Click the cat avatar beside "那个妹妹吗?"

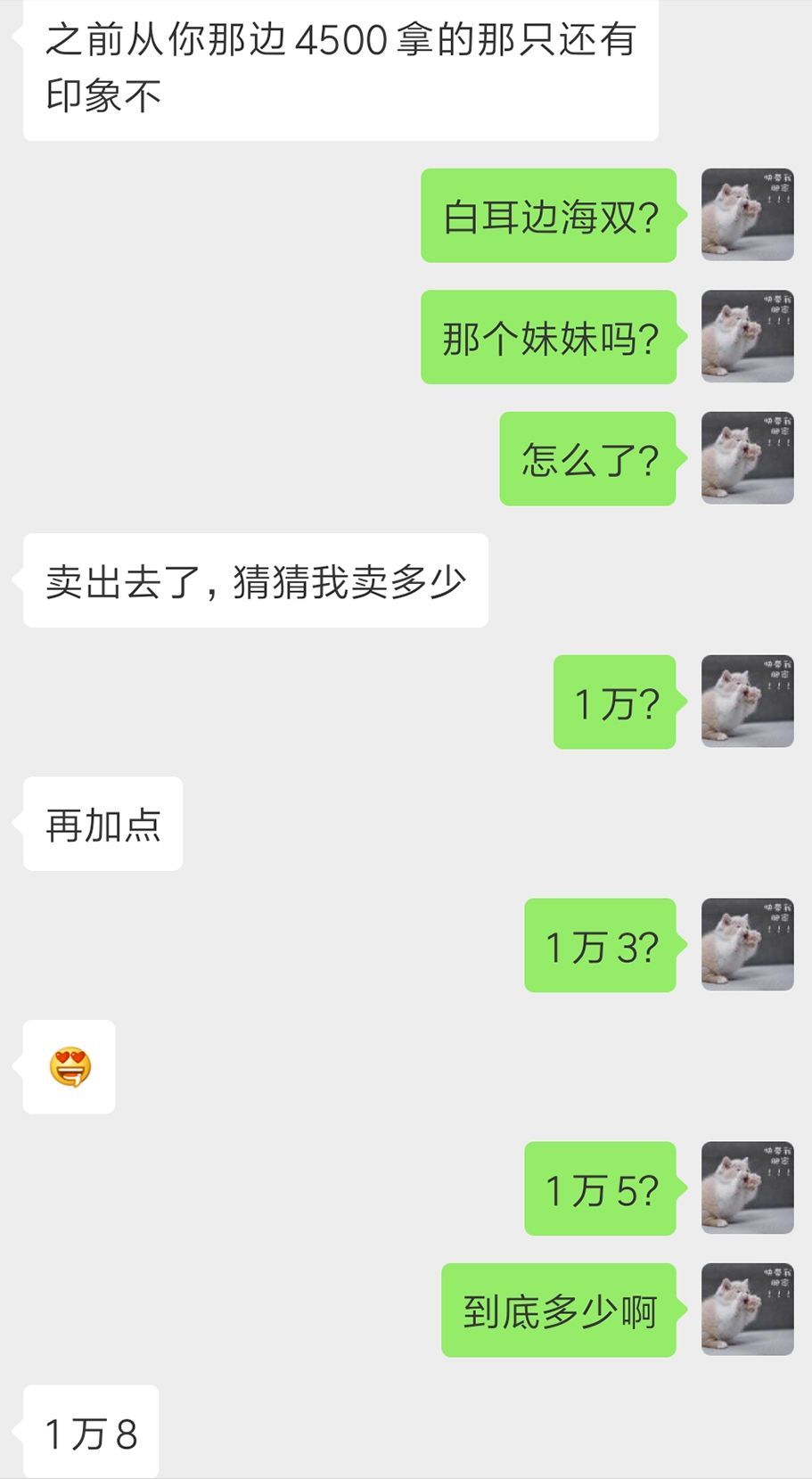(747, 337)
